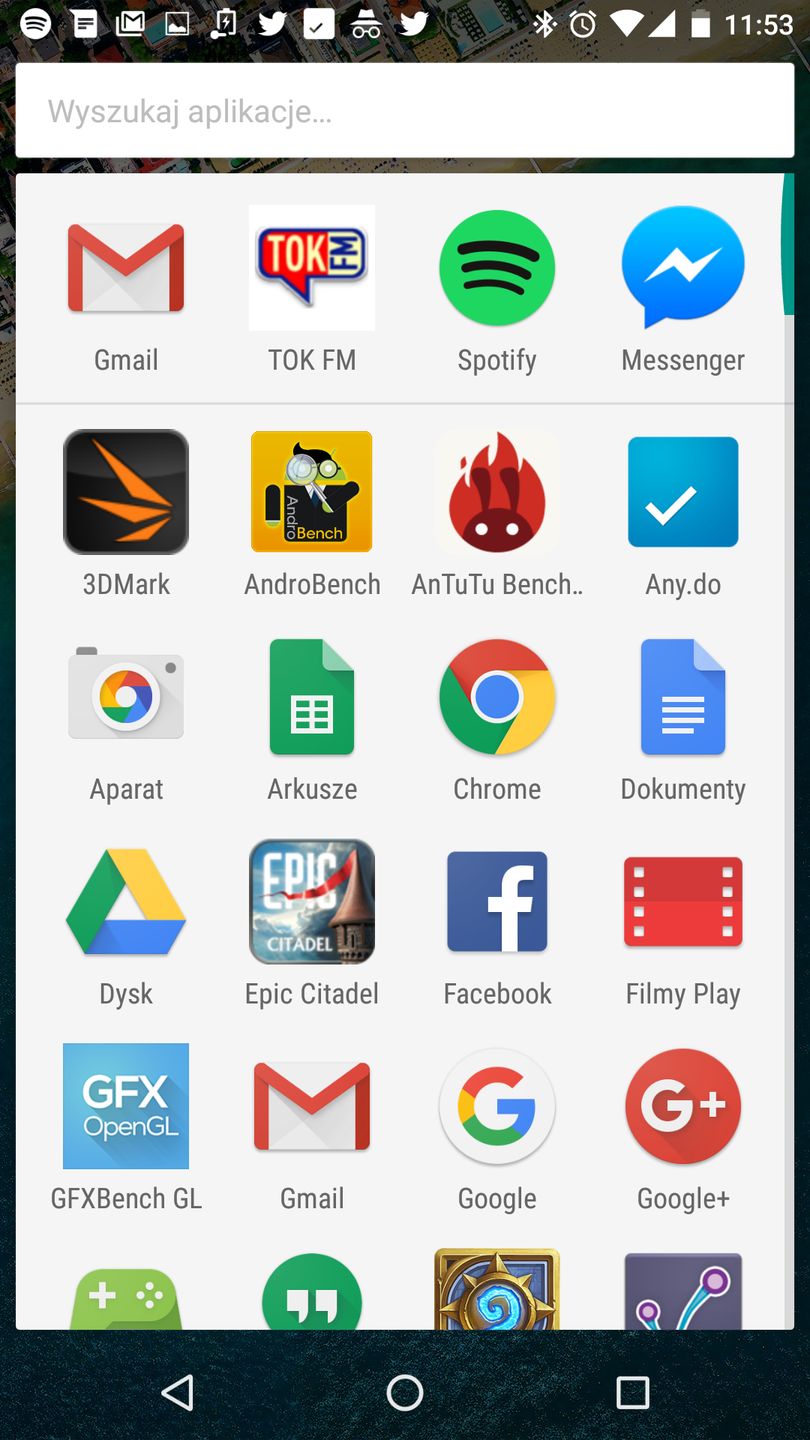
Task: Open Dysk cloud storage
Action: click(x=126, y=902)
